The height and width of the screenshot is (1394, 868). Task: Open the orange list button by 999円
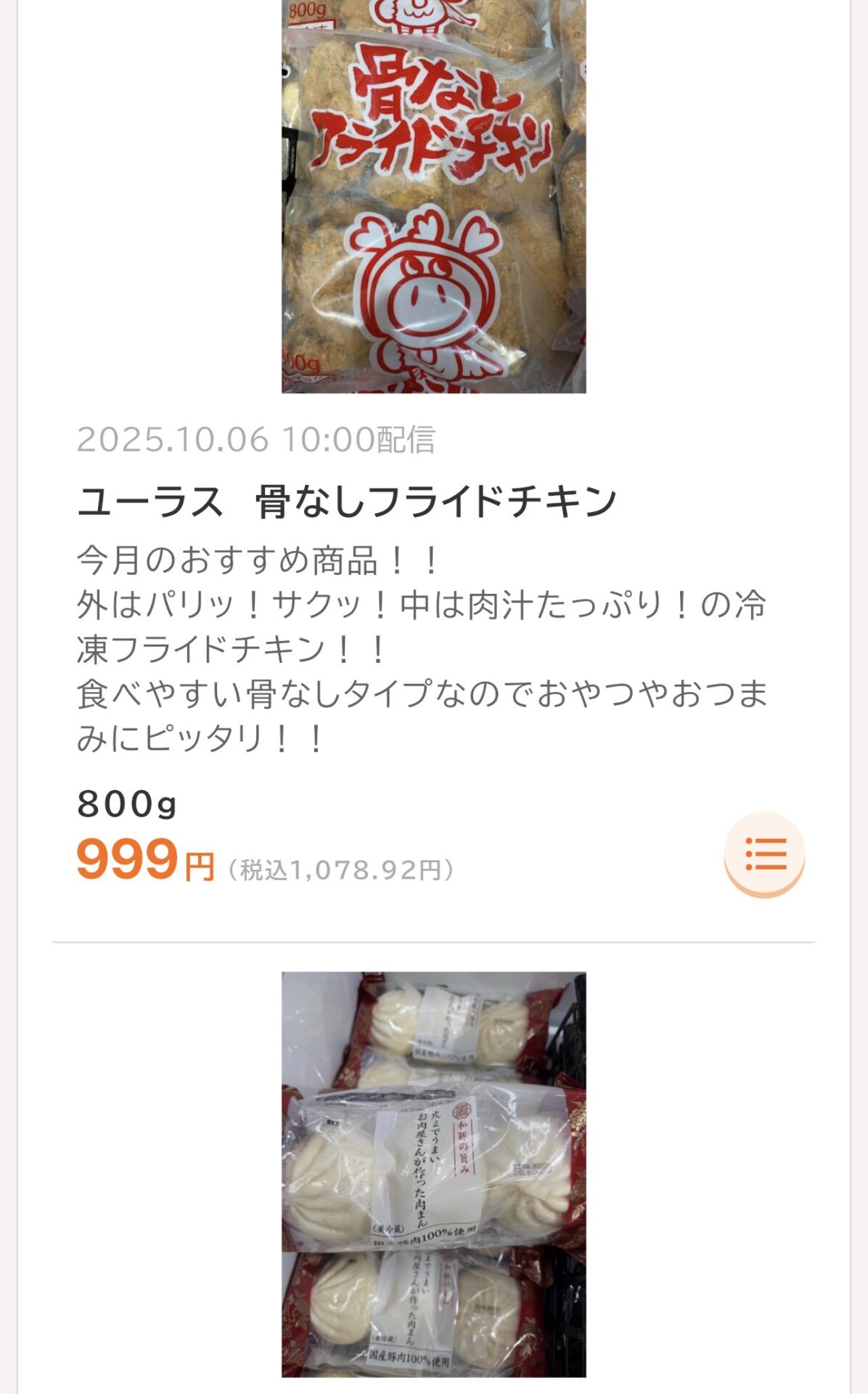tap(765, 853)
